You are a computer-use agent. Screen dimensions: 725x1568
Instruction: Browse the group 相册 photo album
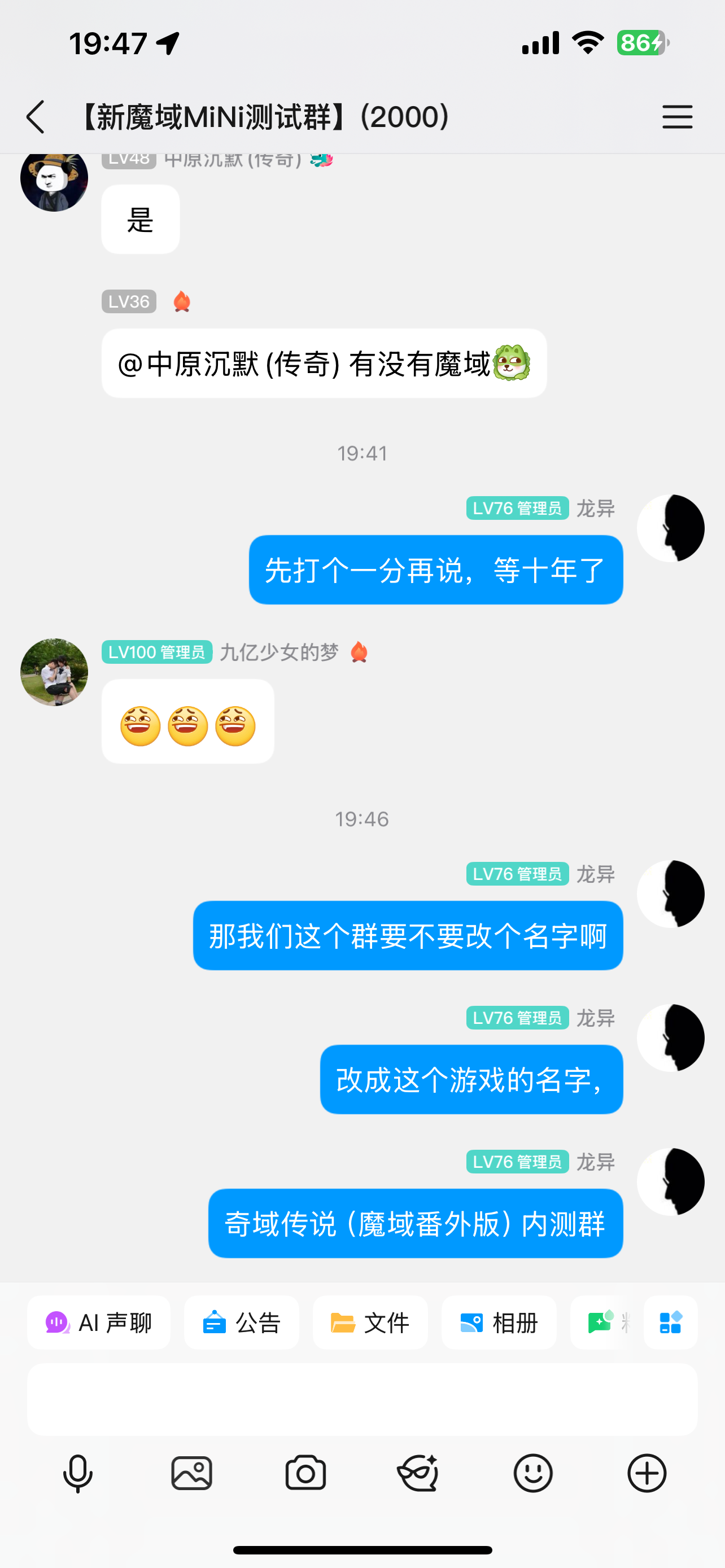pos(499,1322)
